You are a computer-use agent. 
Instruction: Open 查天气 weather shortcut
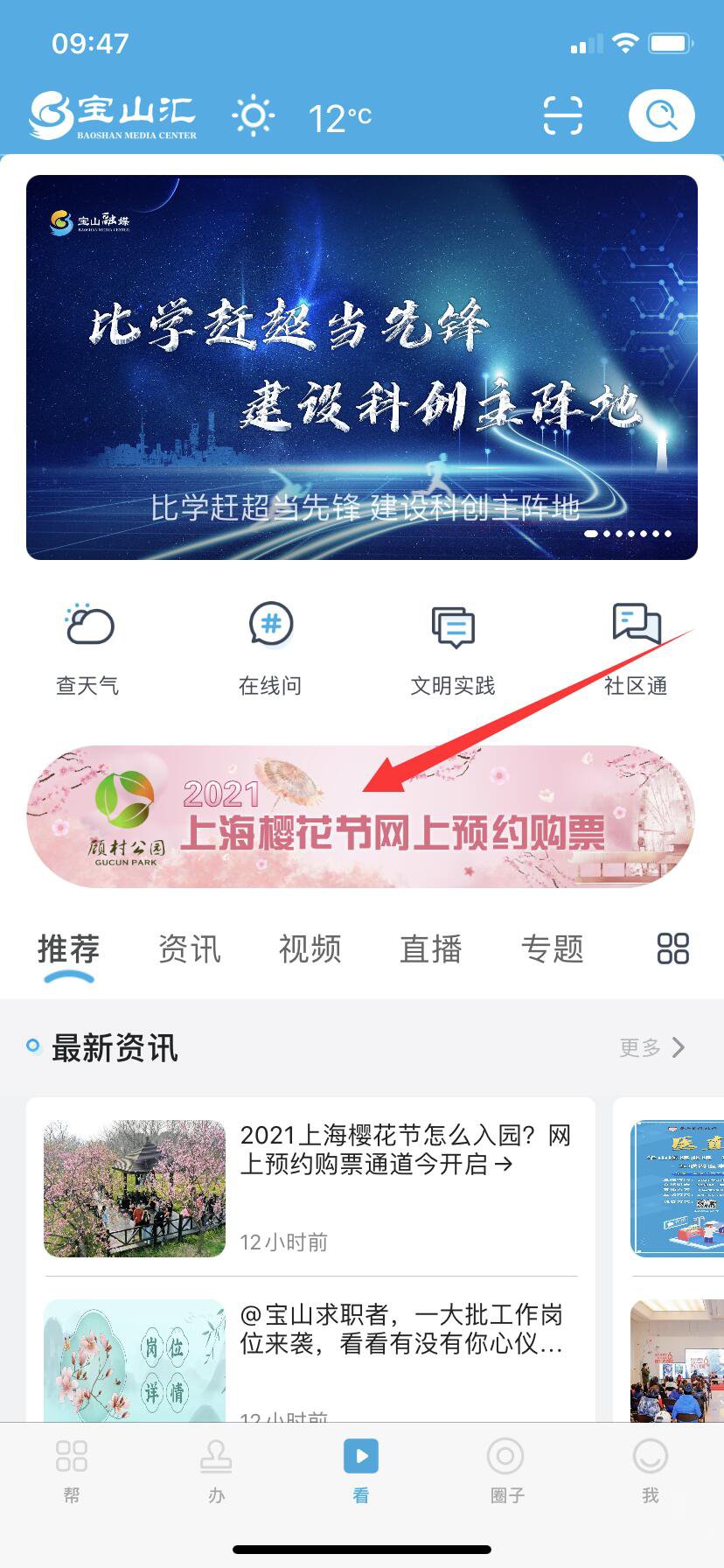88,647
